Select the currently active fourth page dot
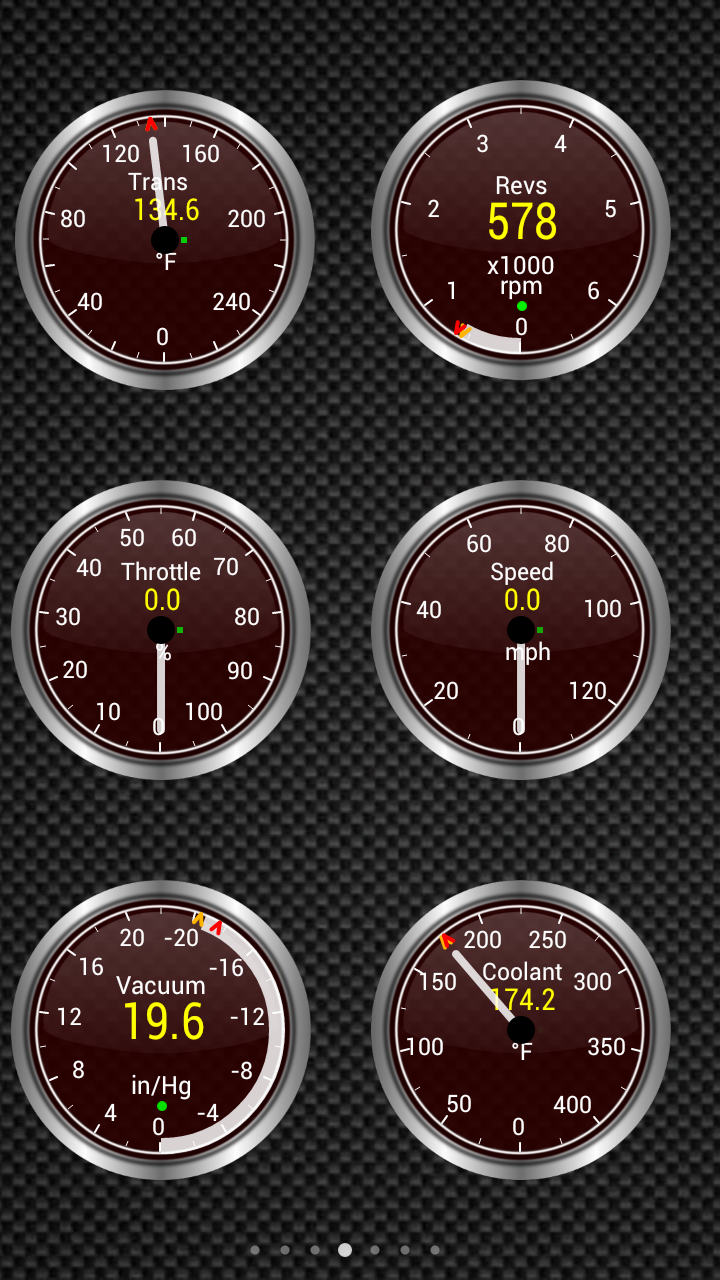The height and width of the screenshot is (1280, 720). pyautogui.click(x=344, y=1250)
